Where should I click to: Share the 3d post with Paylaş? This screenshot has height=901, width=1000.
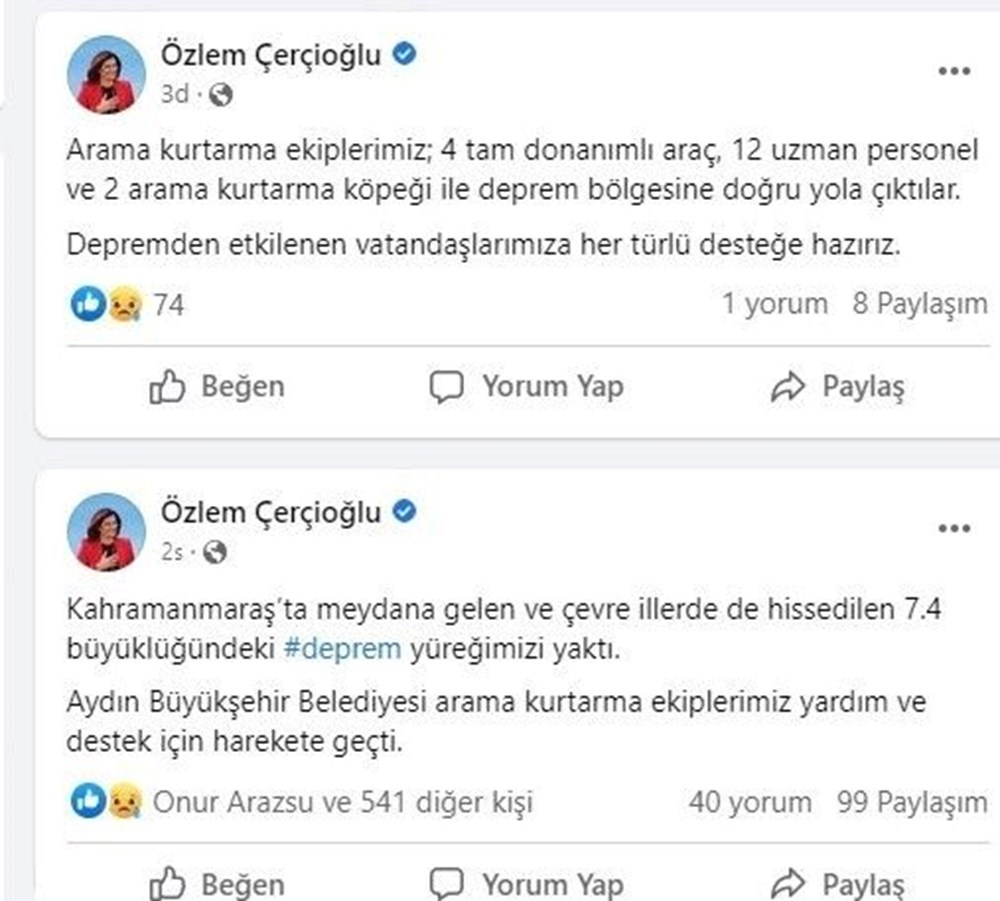838,387
